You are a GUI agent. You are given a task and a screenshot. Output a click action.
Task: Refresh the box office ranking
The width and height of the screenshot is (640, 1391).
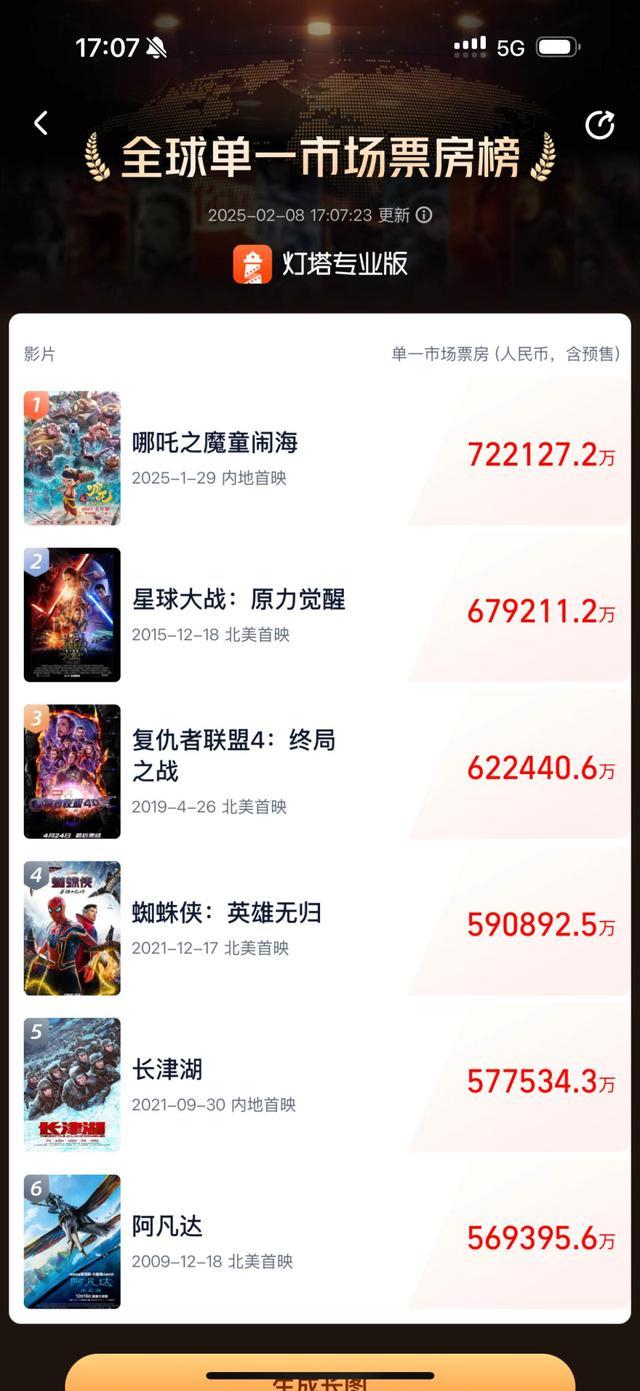[x=599, y=125]
